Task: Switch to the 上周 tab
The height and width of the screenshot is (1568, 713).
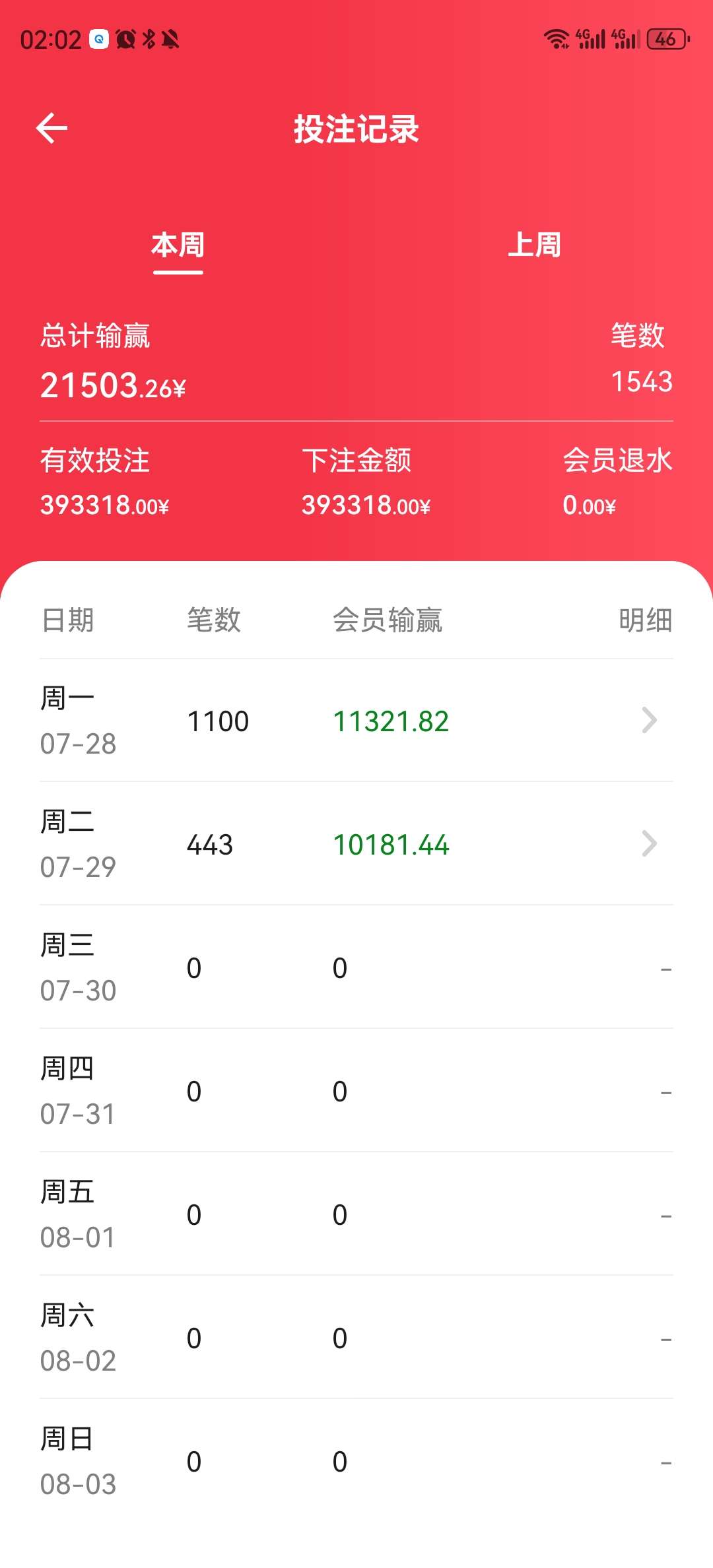Action: (x=534, y=245)
